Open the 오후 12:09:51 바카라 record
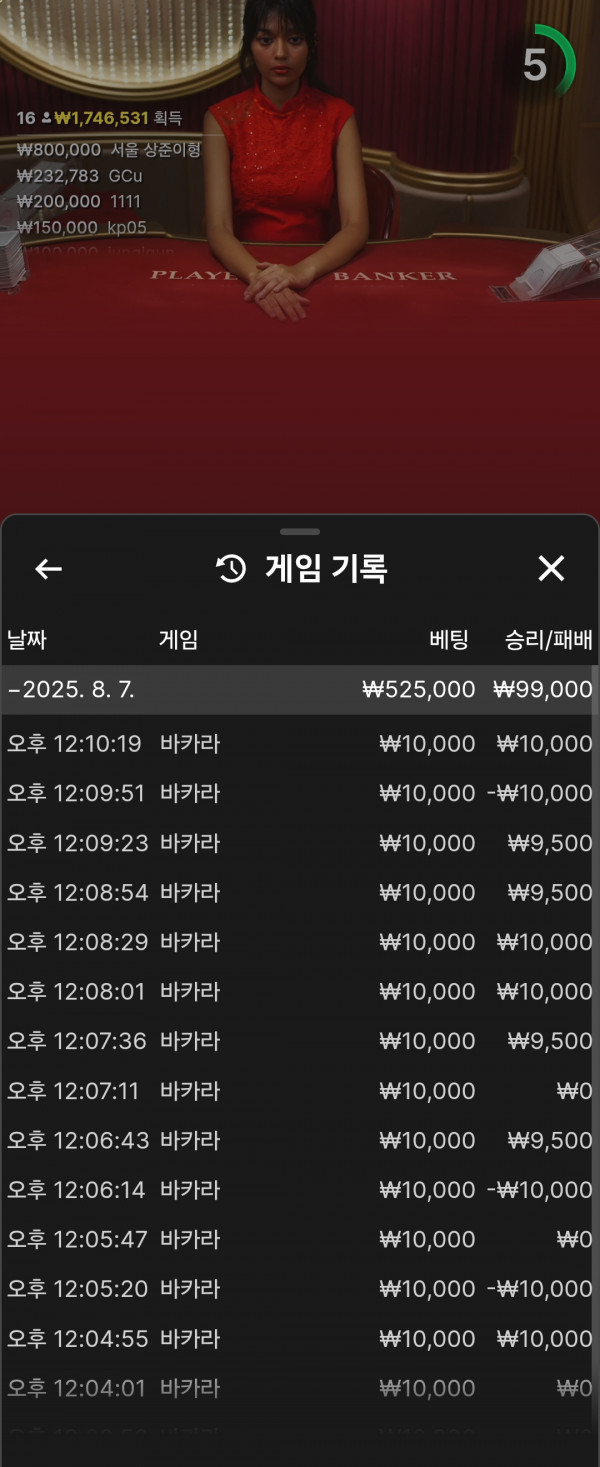Image resolution: width=600 pixels, height=1467 pixels. pyautogui.click(x=300, y=793)
